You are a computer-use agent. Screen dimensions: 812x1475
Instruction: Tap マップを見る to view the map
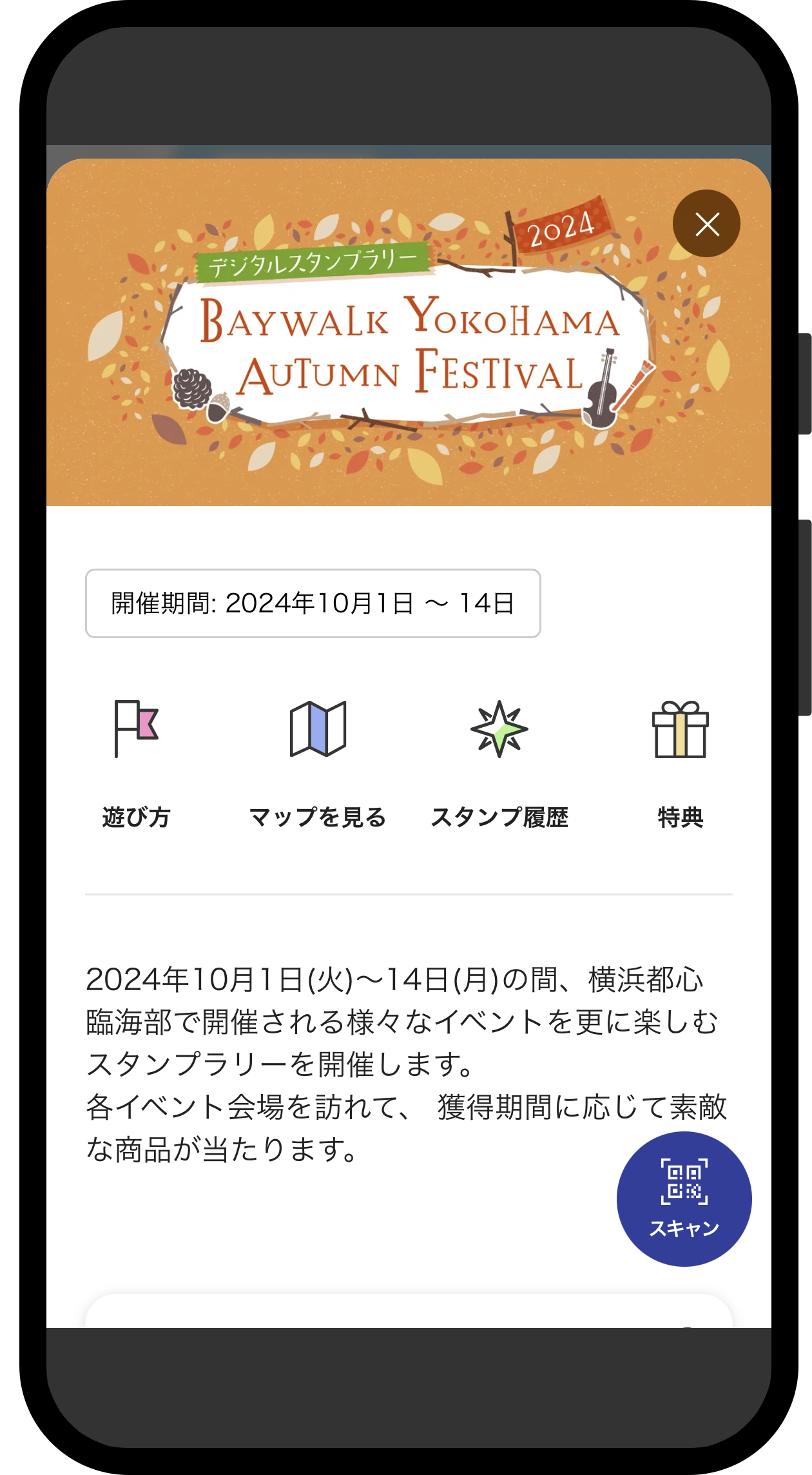point(318,765)
